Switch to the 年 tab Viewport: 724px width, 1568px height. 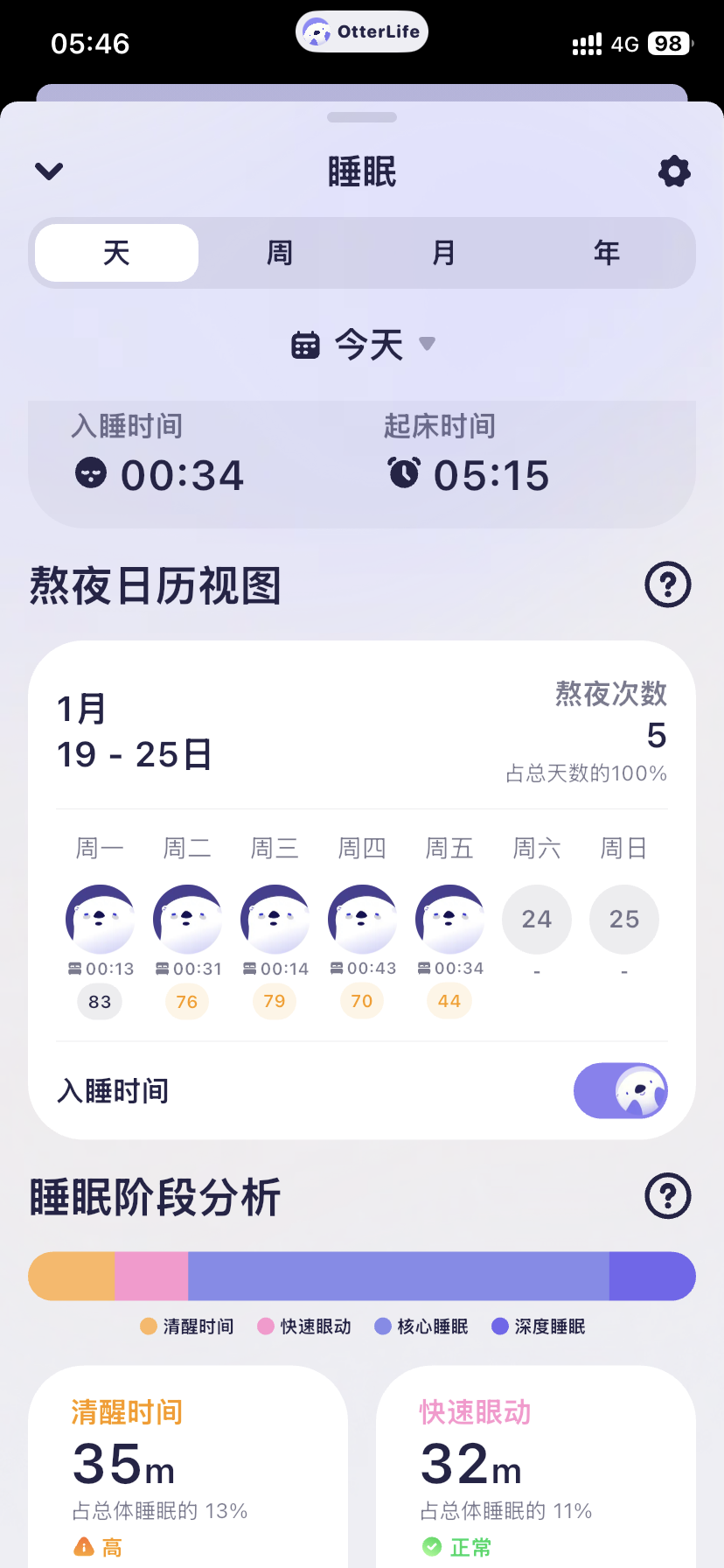(607, 253)
